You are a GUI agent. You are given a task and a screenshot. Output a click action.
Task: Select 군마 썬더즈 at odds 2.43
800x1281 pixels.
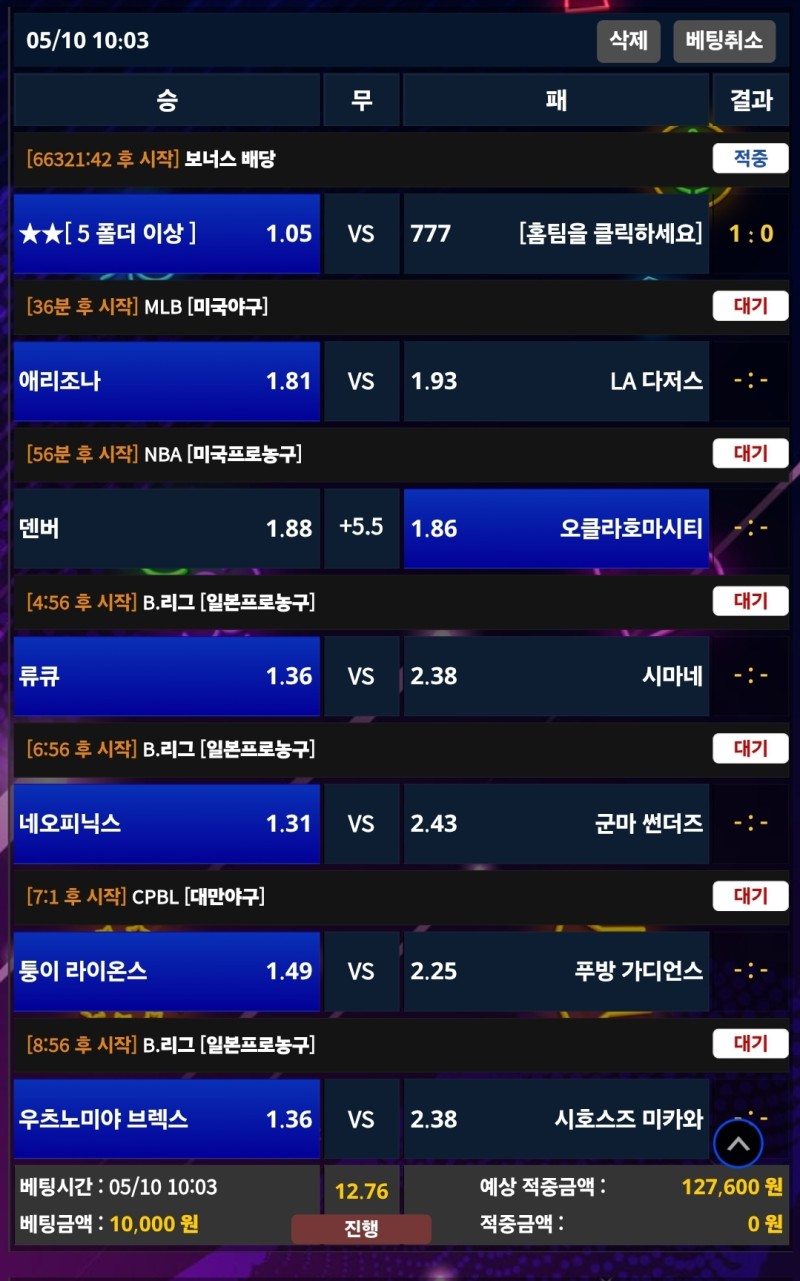pyautogui.click(x=556, y=824)
